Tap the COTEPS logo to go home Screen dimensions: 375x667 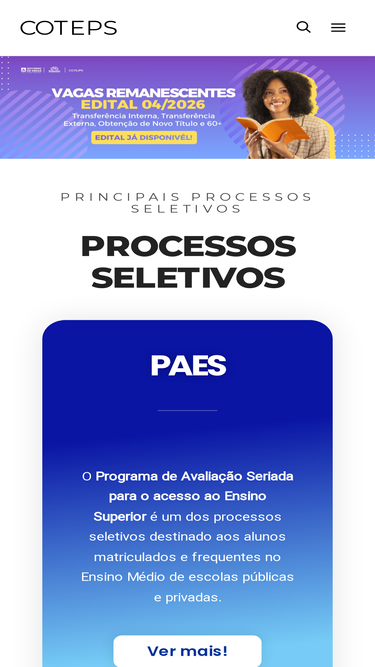(x=68, y=28)
